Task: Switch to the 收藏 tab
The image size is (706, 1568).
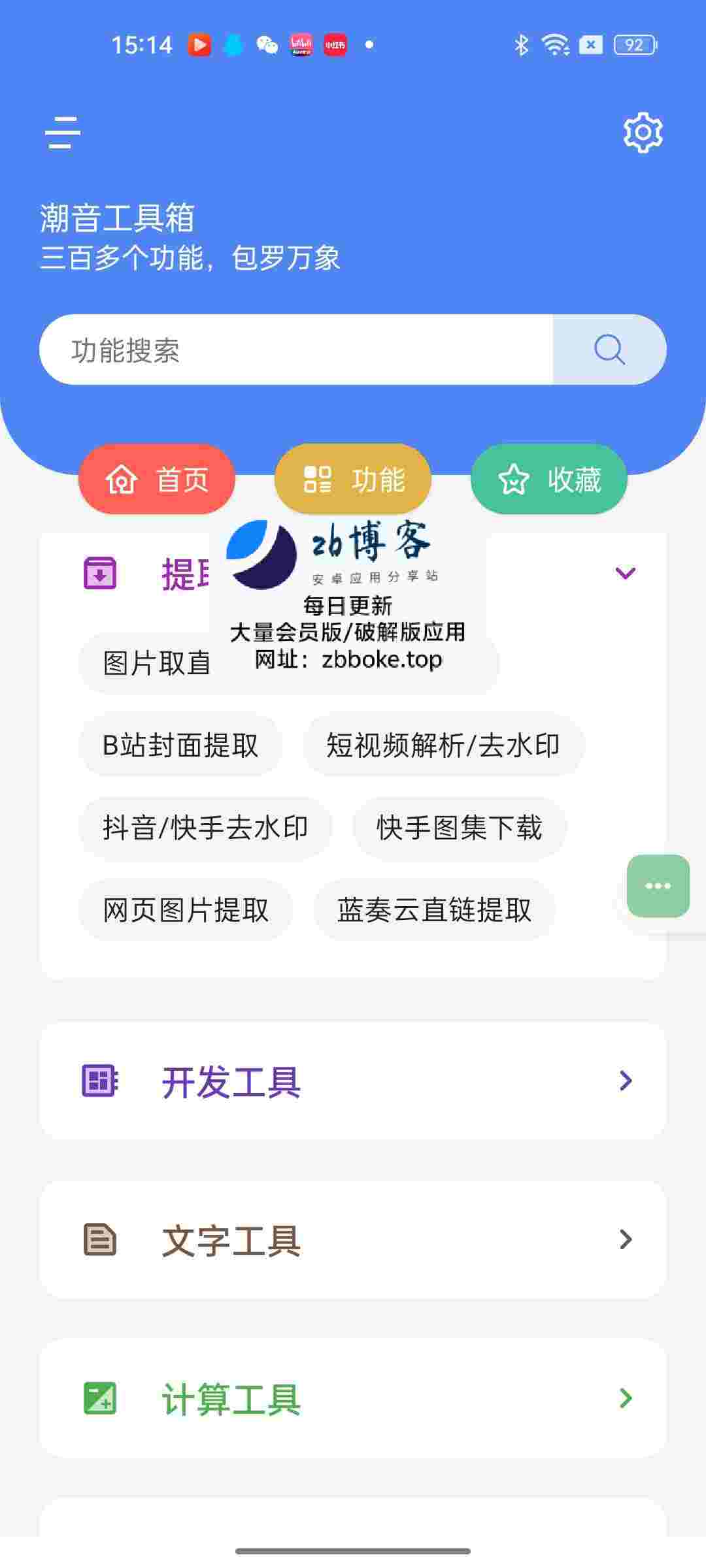Action: (x=548, y=480)
